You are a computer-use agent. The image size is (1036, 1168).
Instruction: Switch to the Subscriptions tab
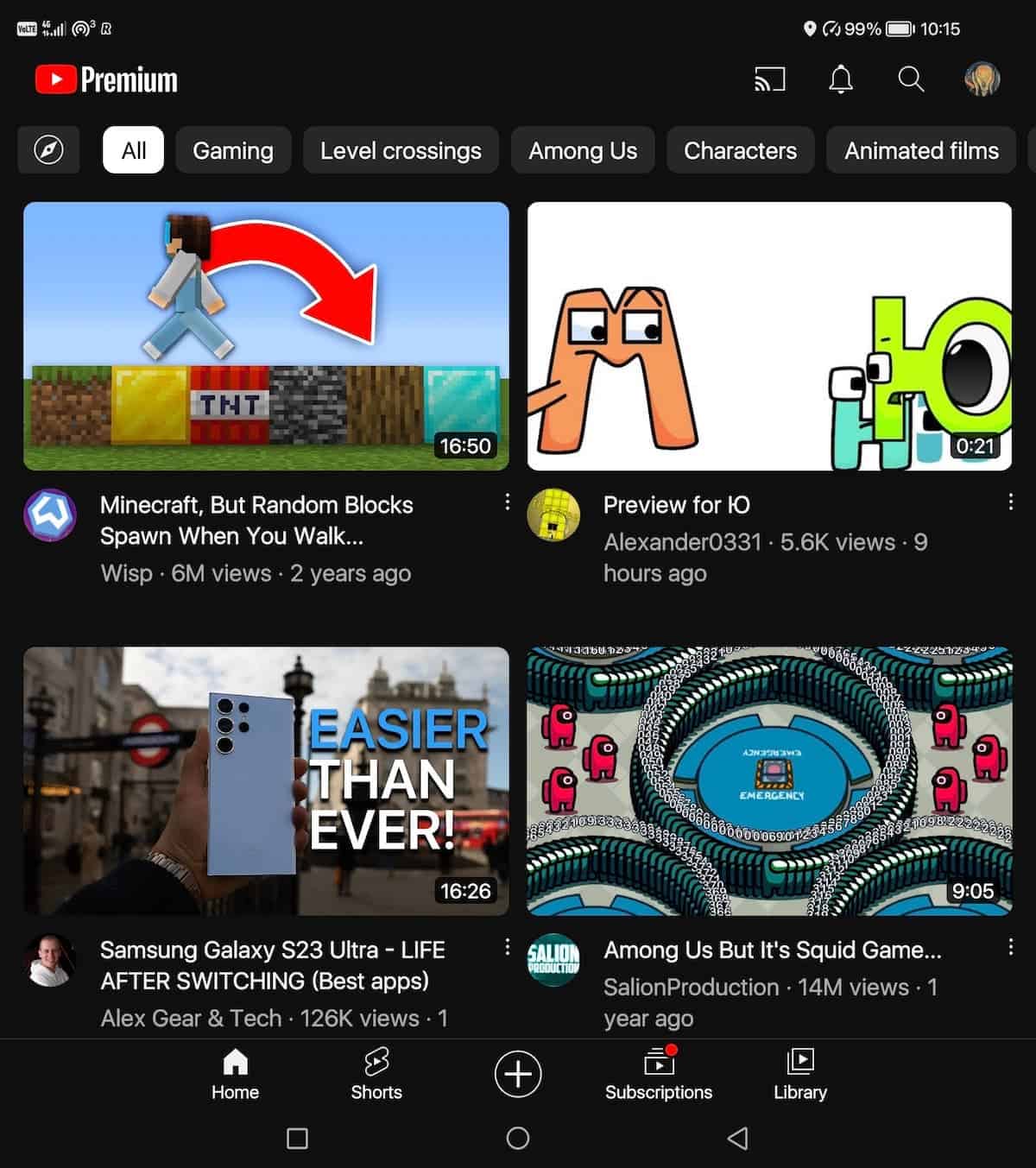point(659,1074)
